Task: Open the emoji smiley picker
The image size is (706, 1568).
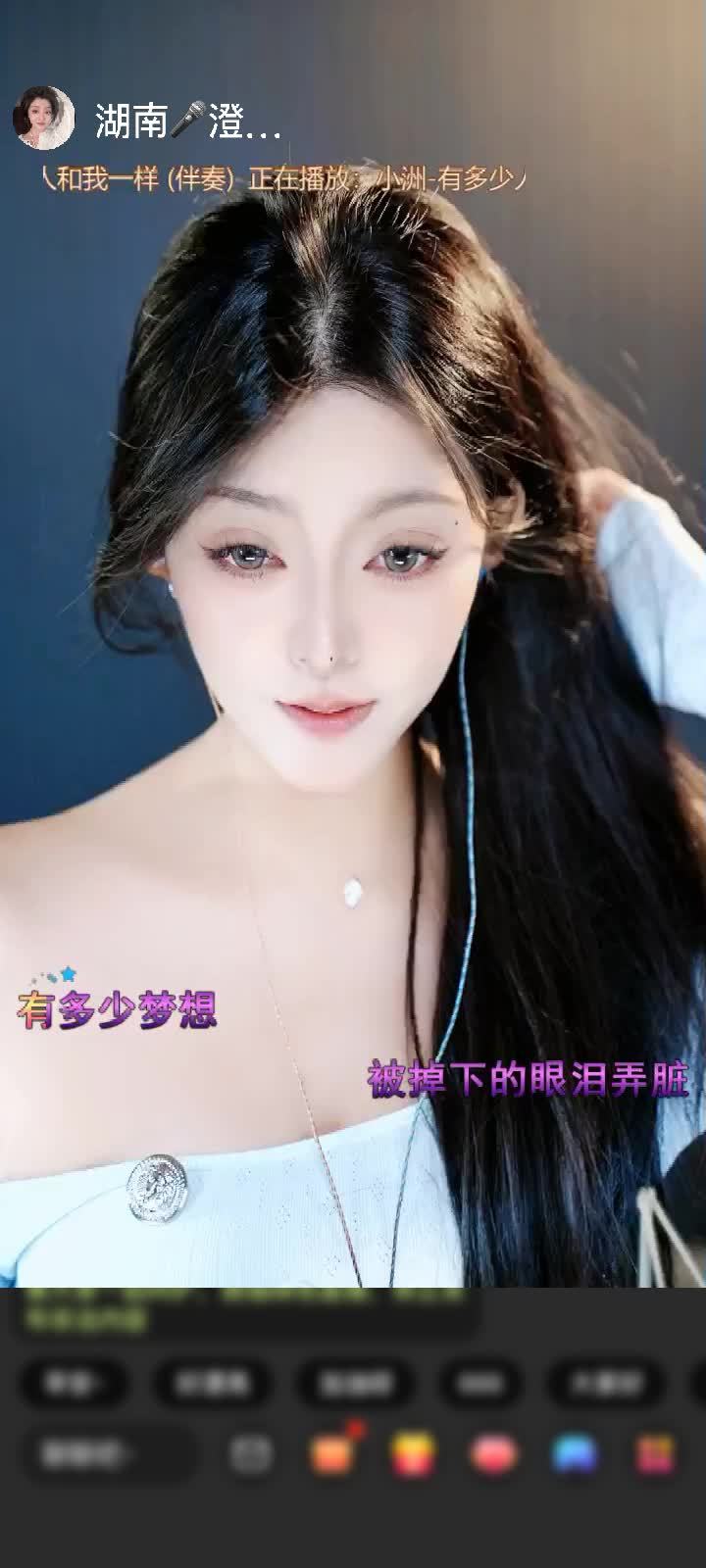Action: (251, 1454)
